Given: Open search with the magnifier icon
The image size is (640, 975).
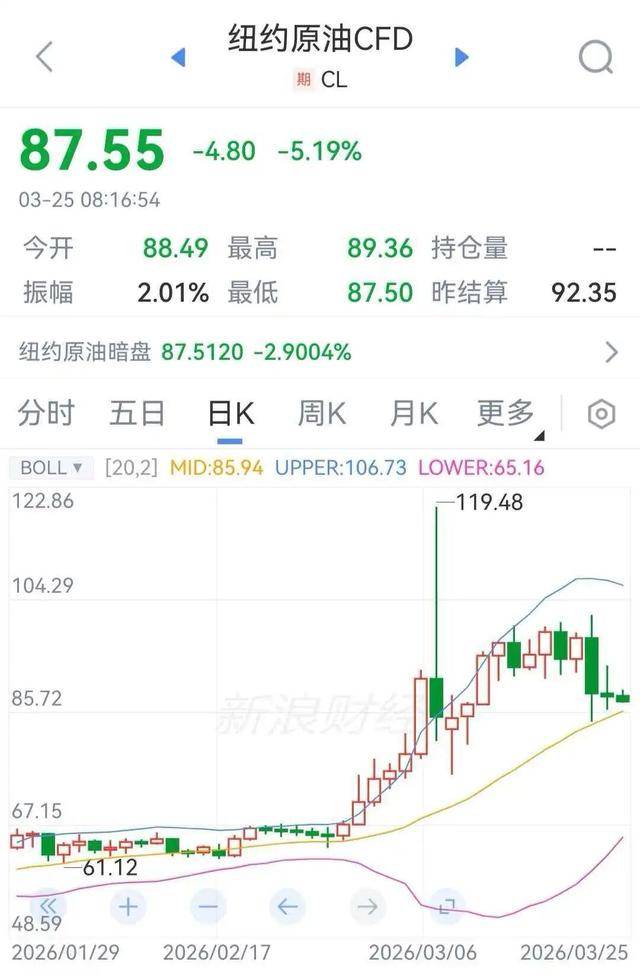Looking at the screenshot, I should (x=596, y=58).
